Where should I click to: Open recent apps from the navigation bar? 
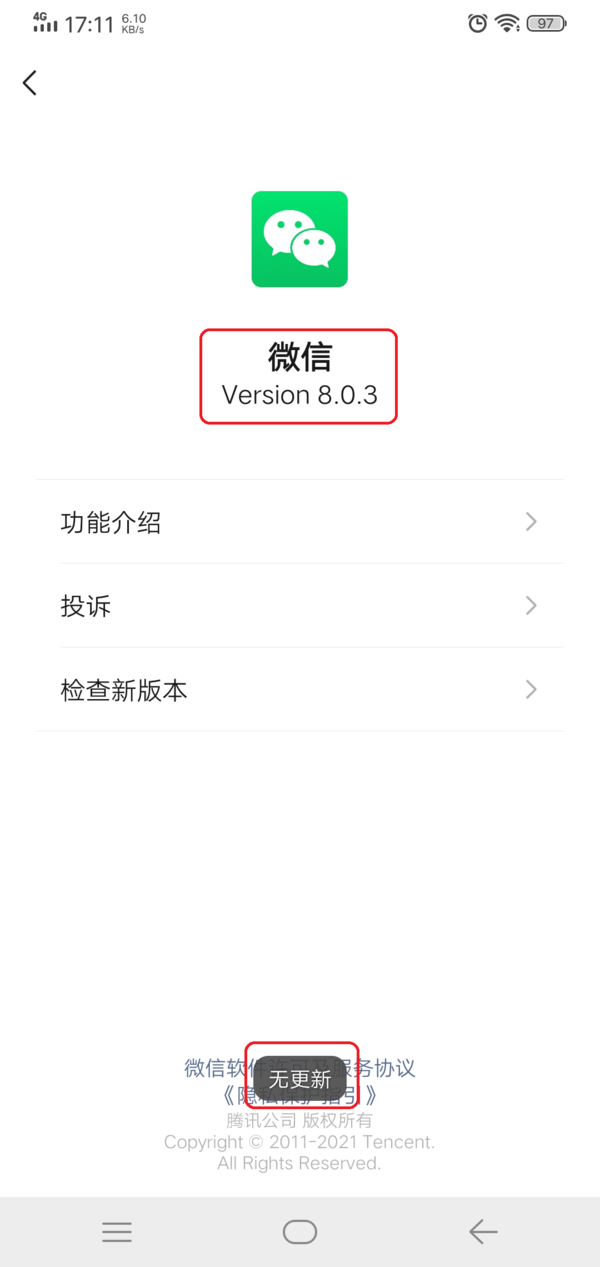coord(117,1232)
